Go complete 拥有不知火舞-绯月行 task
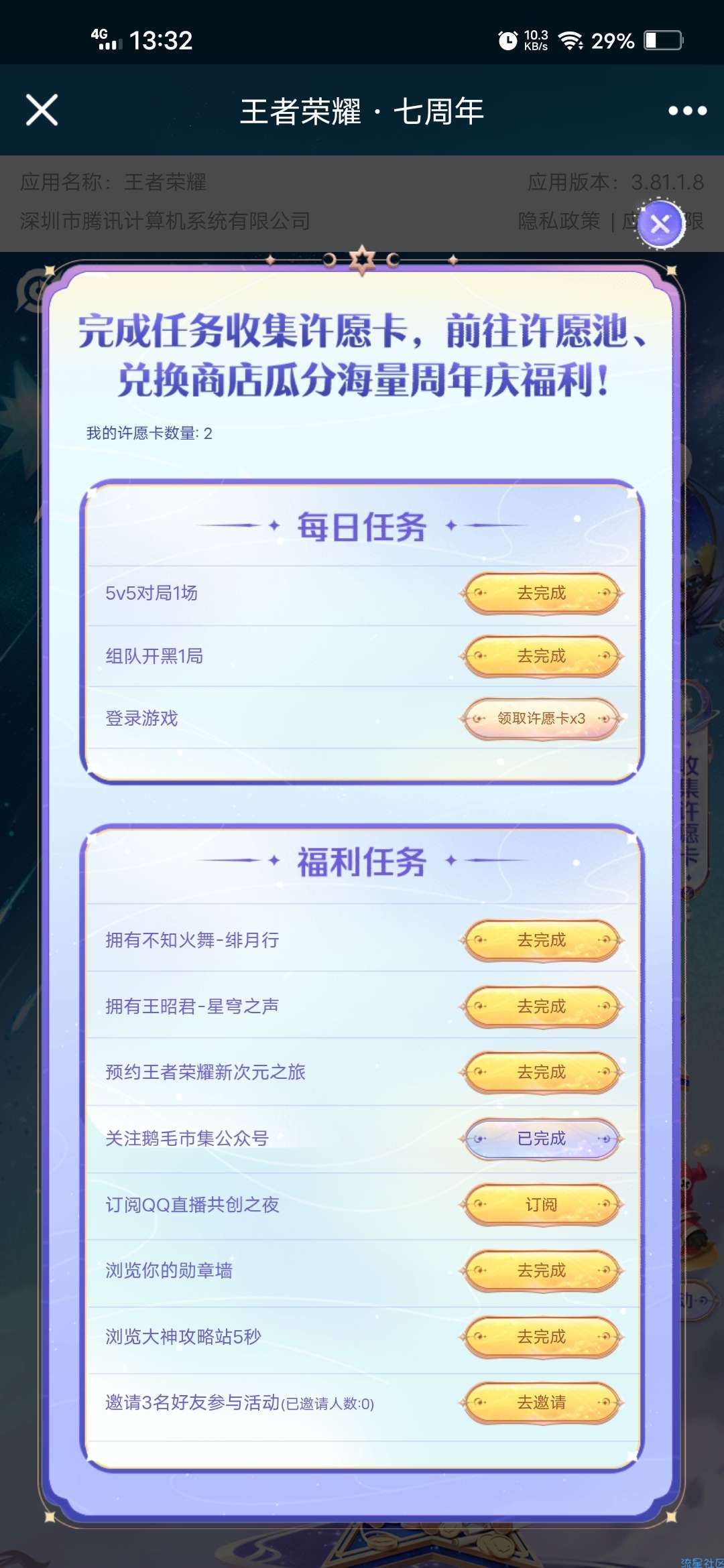Screen dimensions: 724x1568 541,940
